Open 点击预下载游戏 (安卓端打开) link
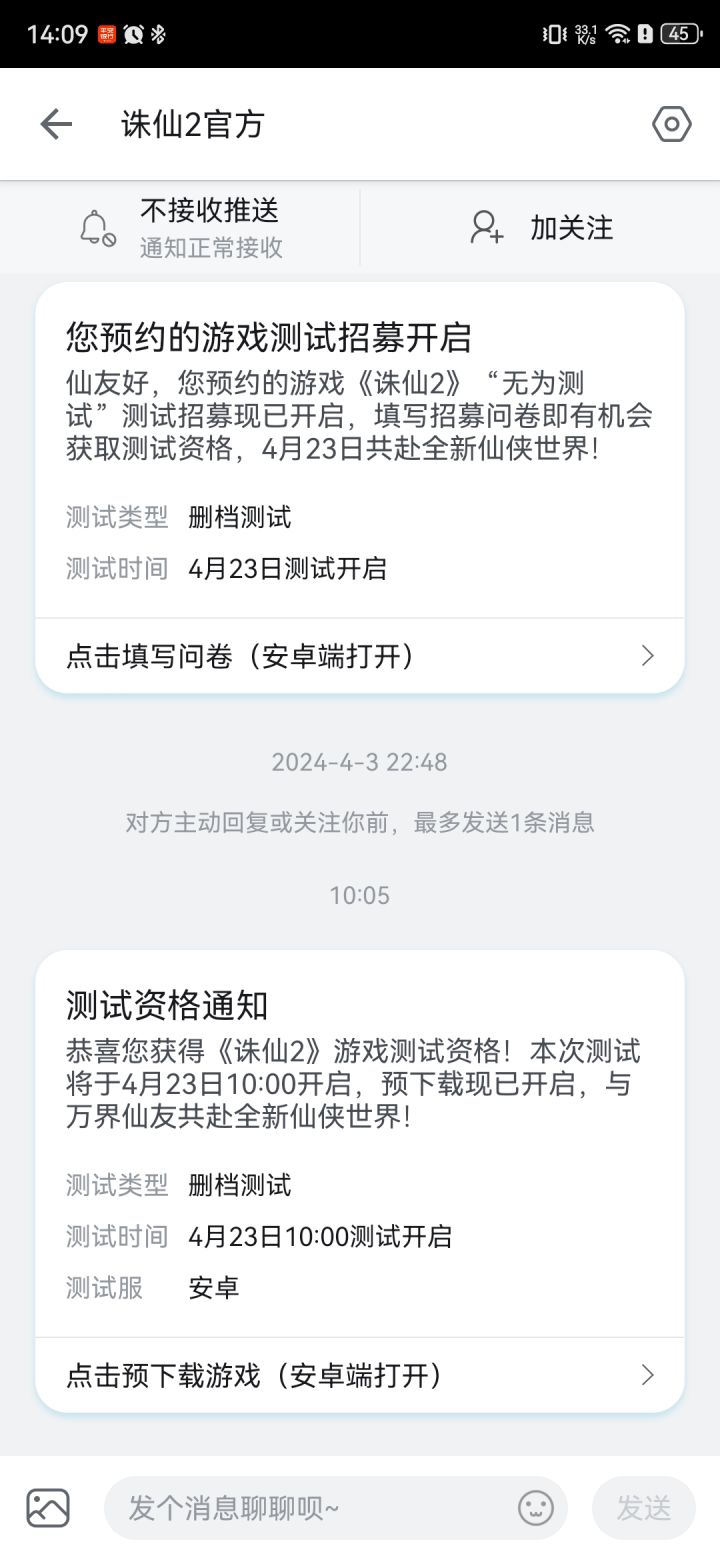Screen dimensions: 720x1560 (360, 1376)
